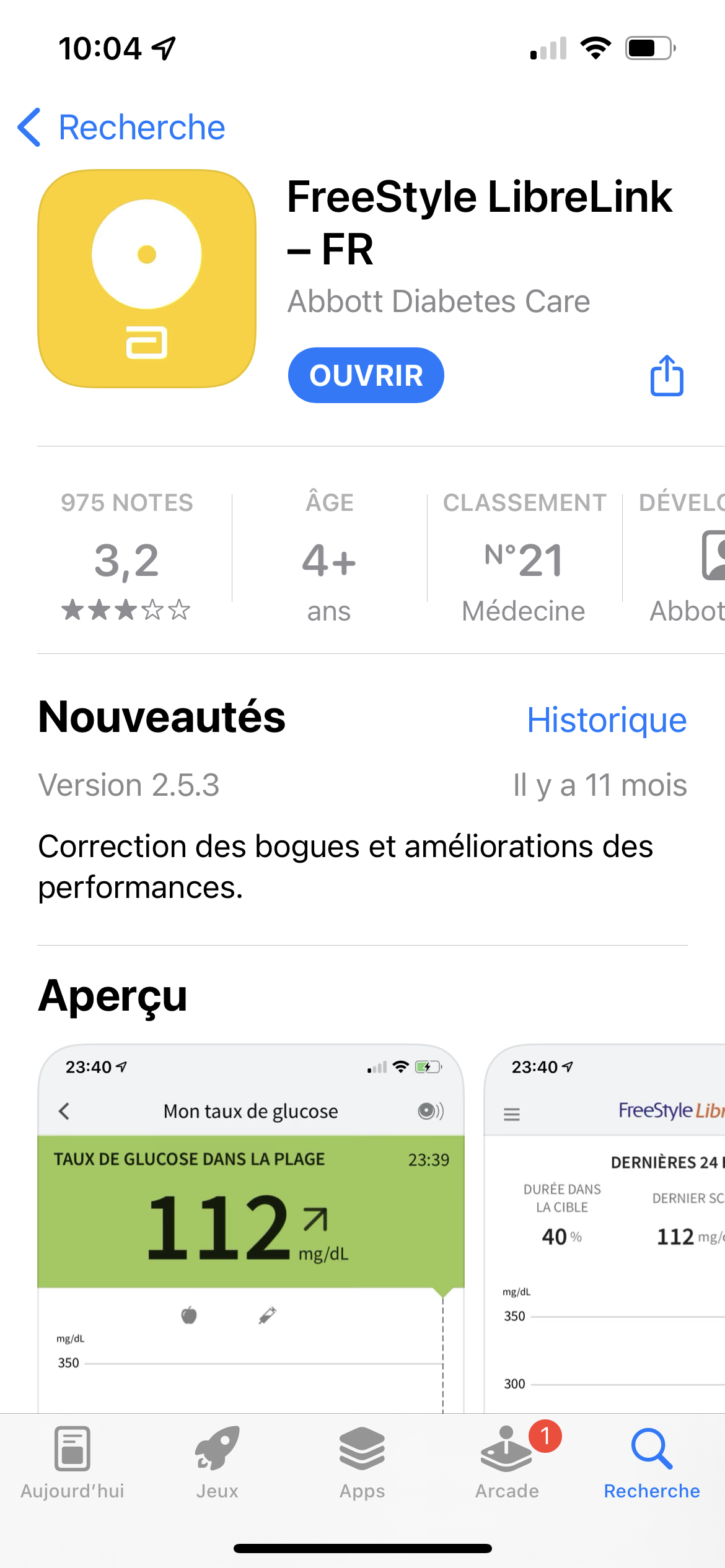Screen dimensions: 725x1568
Task: Open the N°21 Médecine ranking chart
Action: (x=524, y=555)
